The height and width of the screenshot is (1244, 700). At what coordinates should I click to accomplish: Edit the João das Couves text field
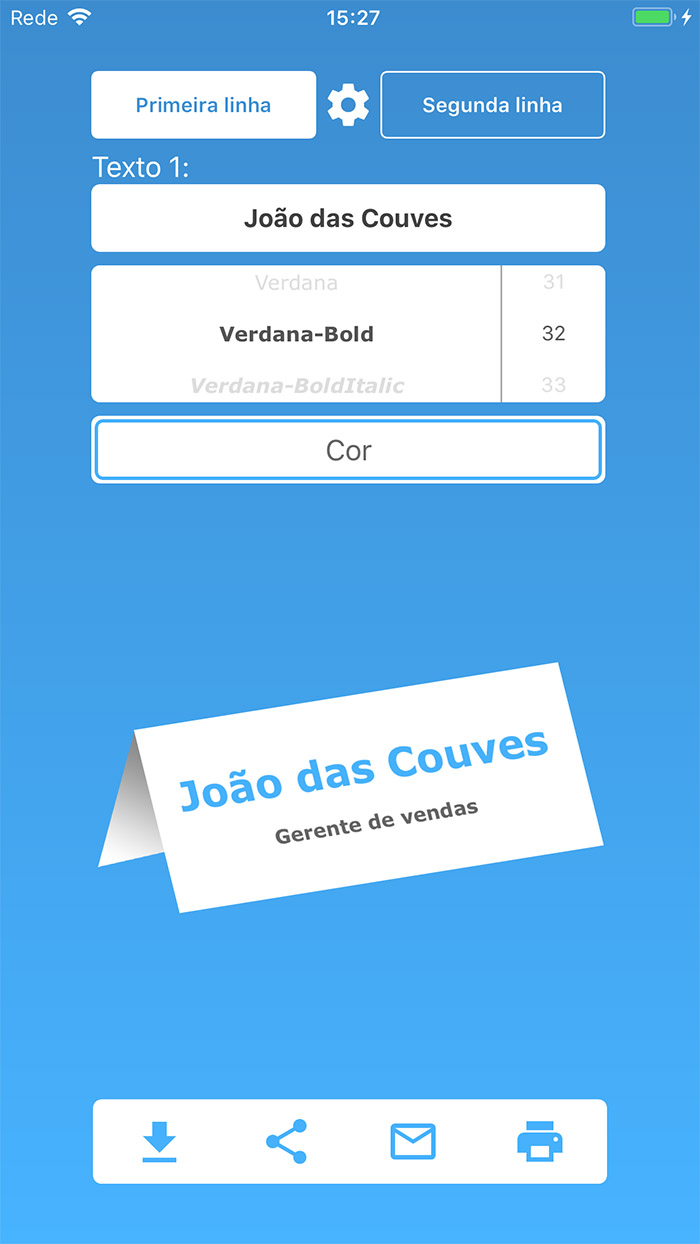(348, 218)
